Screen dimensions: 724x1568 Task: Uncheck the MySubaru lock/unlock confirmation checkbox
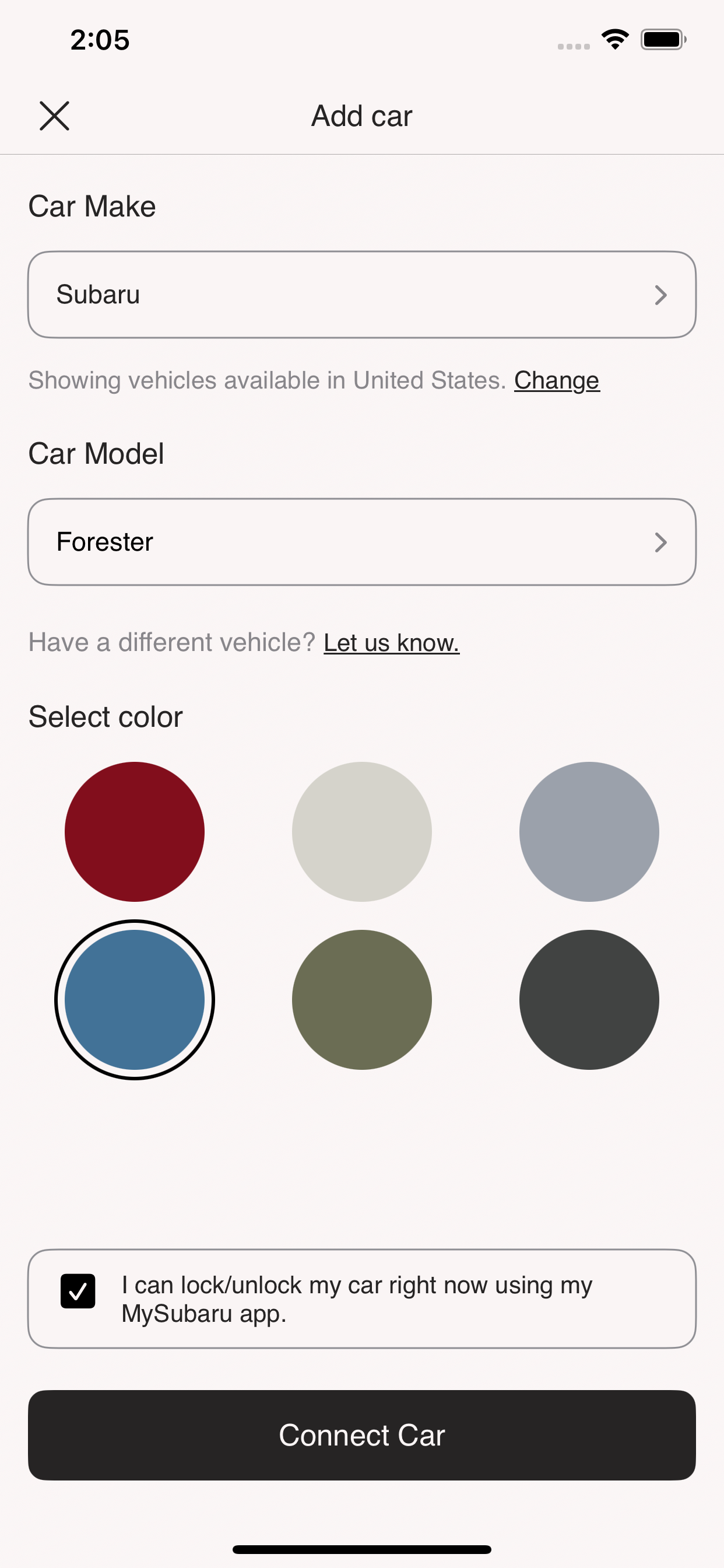[78, 1291]
